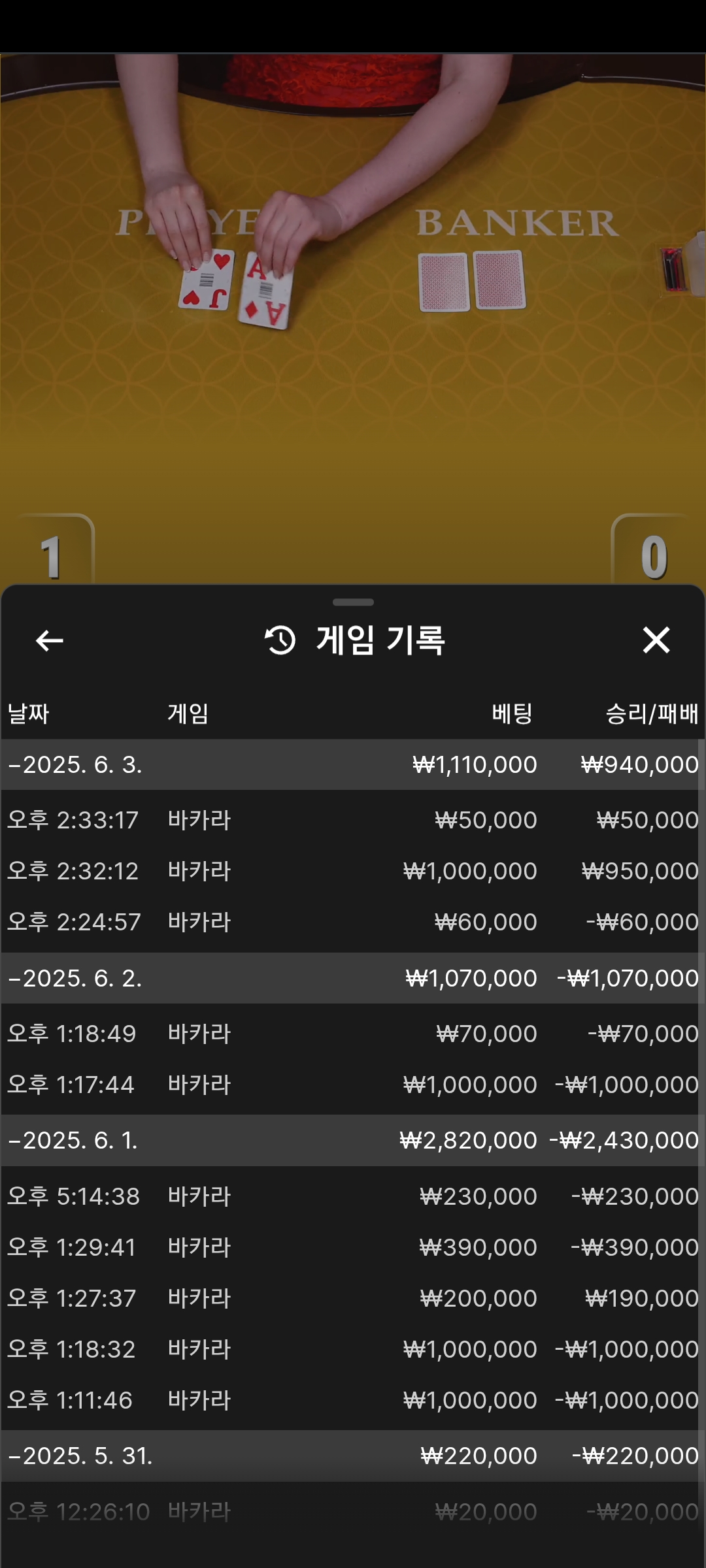
Task: View details of 오후 2:24:57 game
Action: tap(353, 922)
